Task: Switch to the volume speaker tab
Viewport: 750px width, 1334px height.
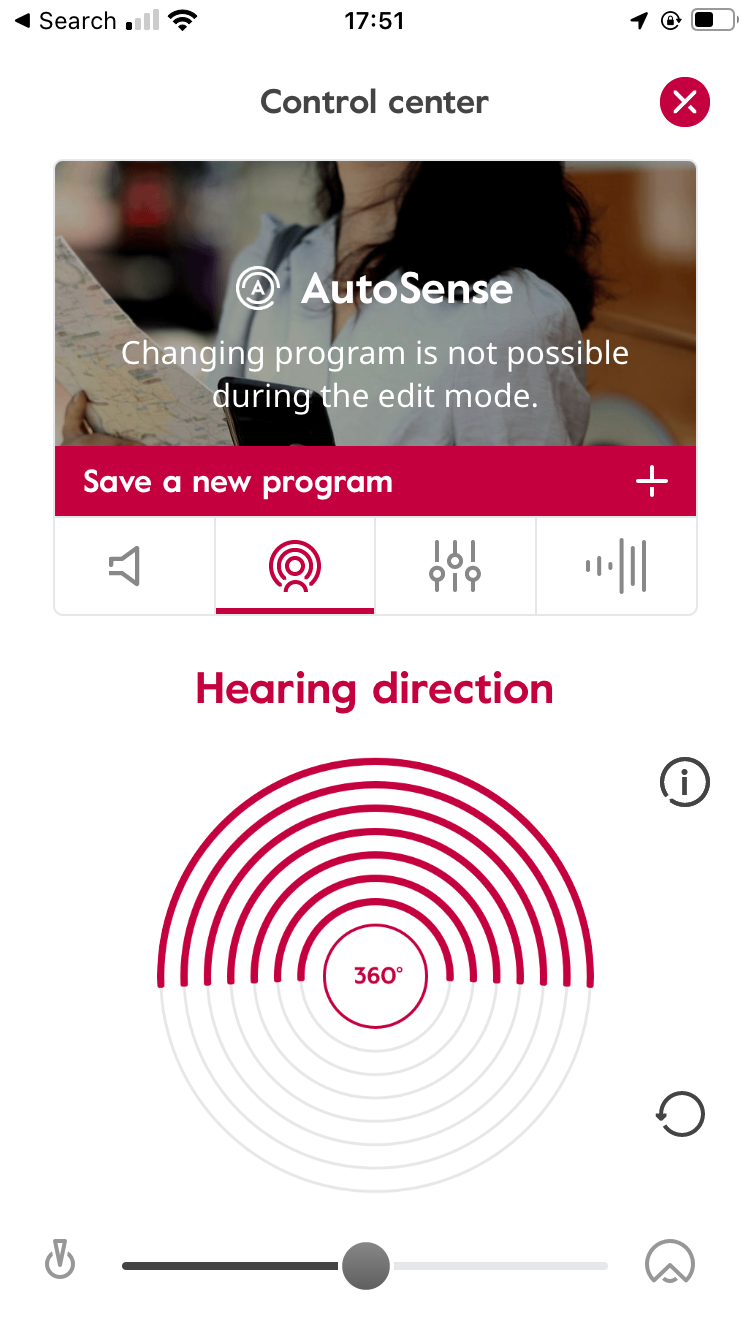Action: 135,567
